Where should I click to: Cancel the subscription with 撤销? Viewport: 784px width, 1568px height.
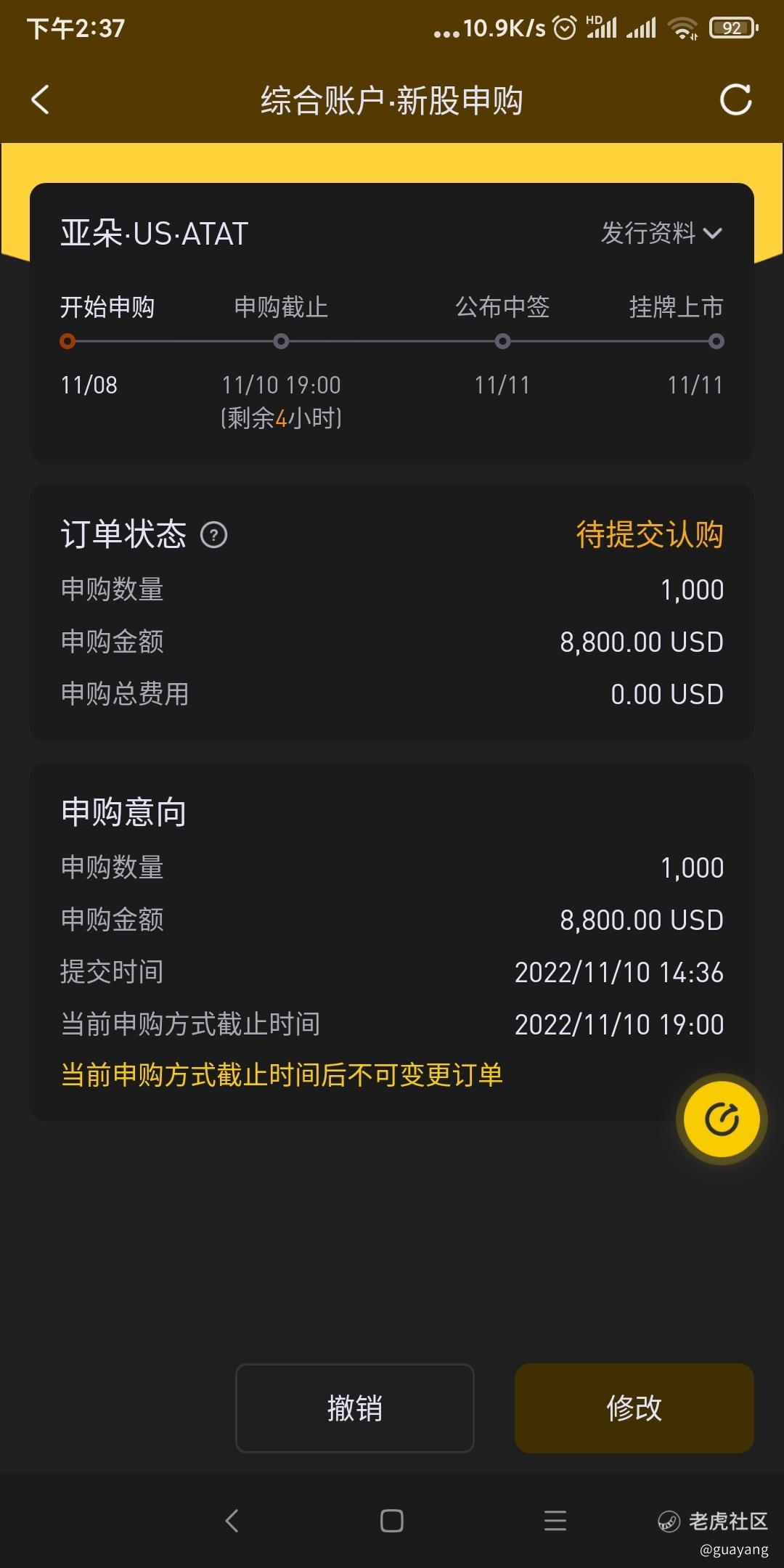pos(355,1408)
